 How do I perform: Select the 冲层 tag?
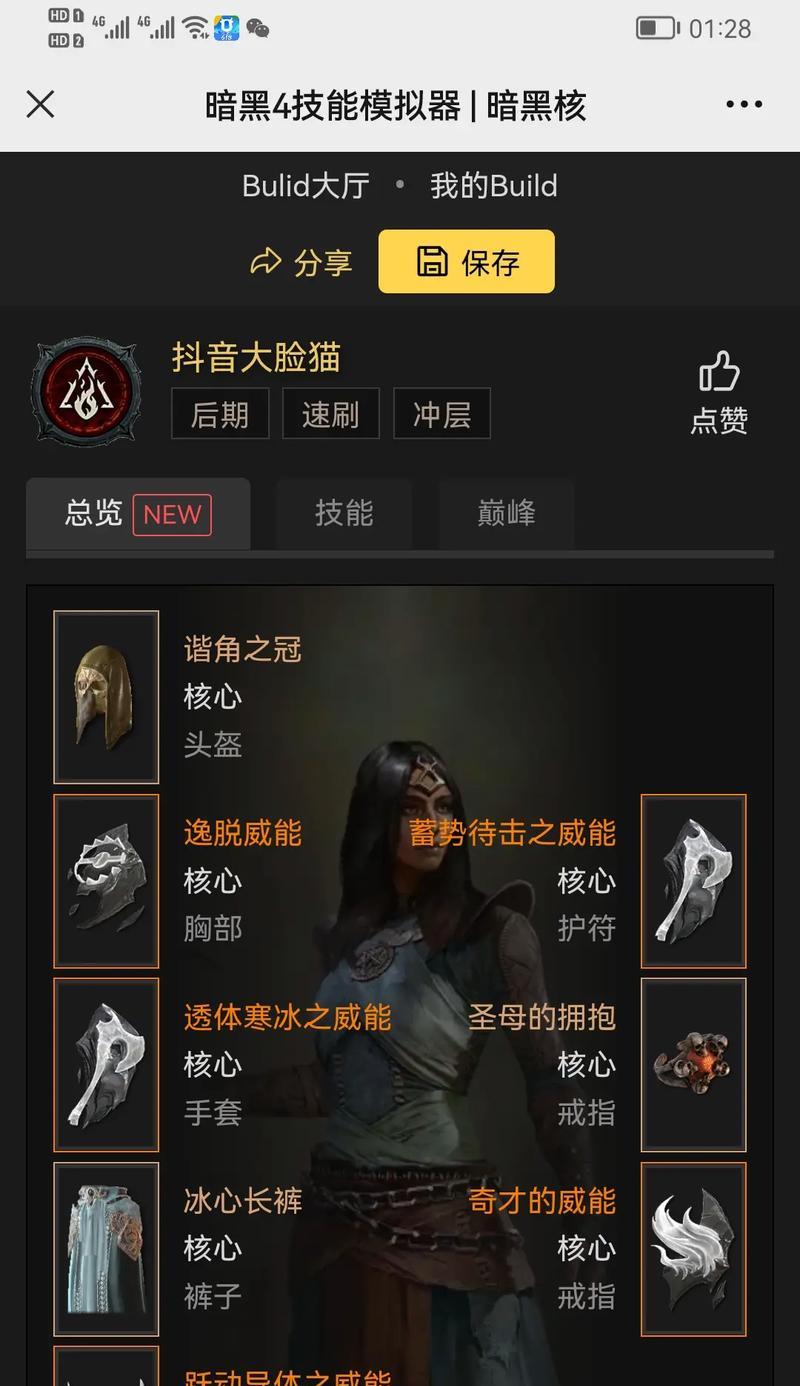point(442,414)
